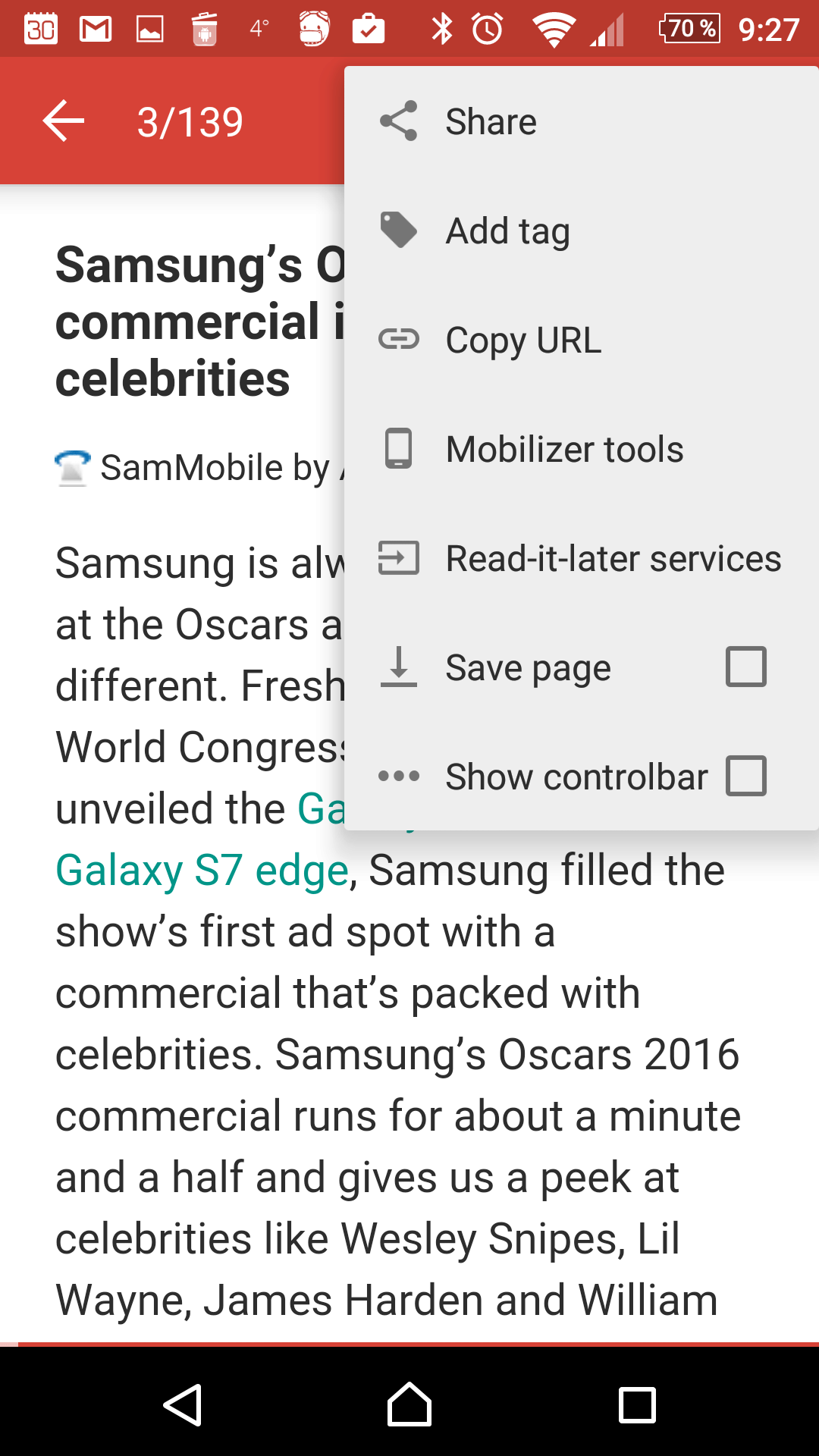Enable the Show controlbar checkbox
The image size is (819, 1456).
(x=746, y=776)
